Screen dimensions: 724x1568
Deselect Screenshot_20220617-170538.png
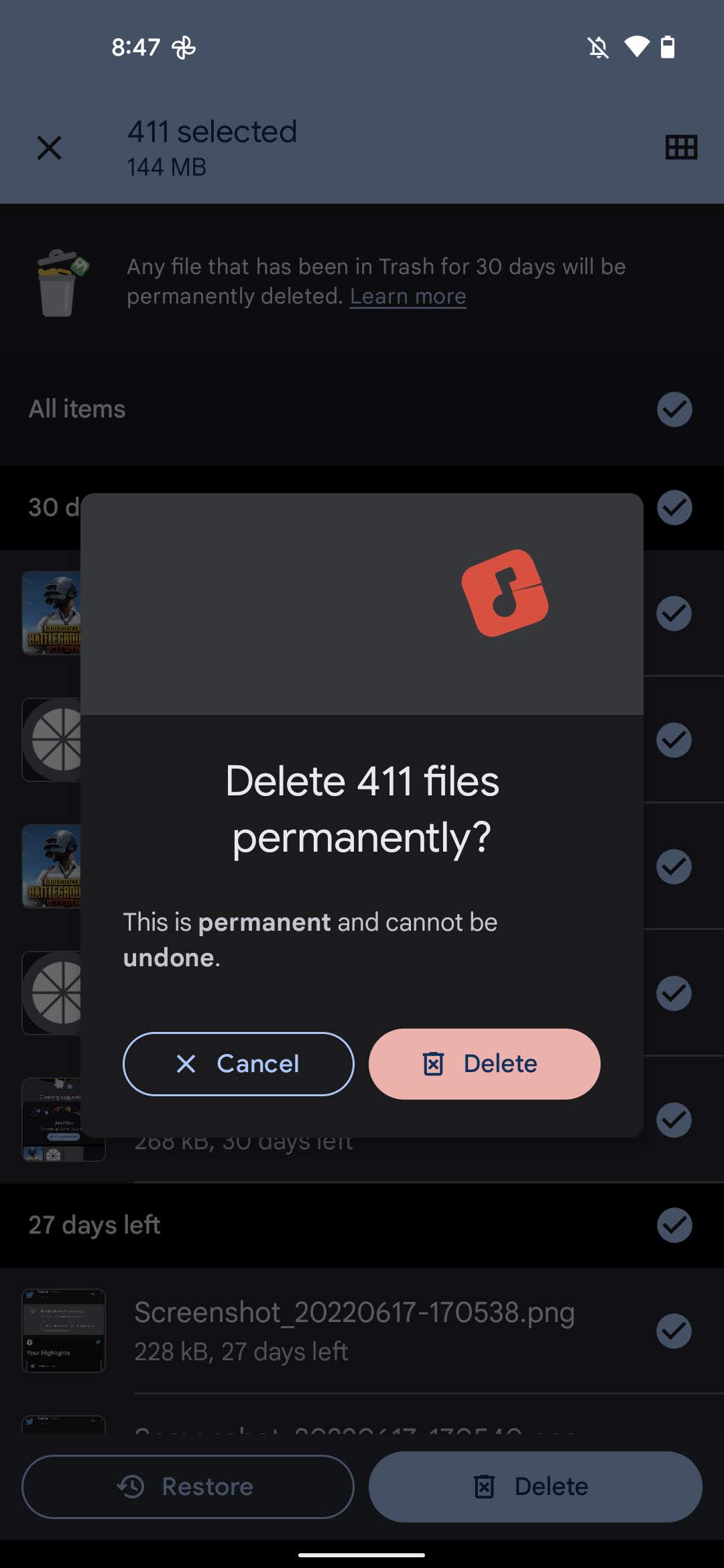pos(674,1331)
